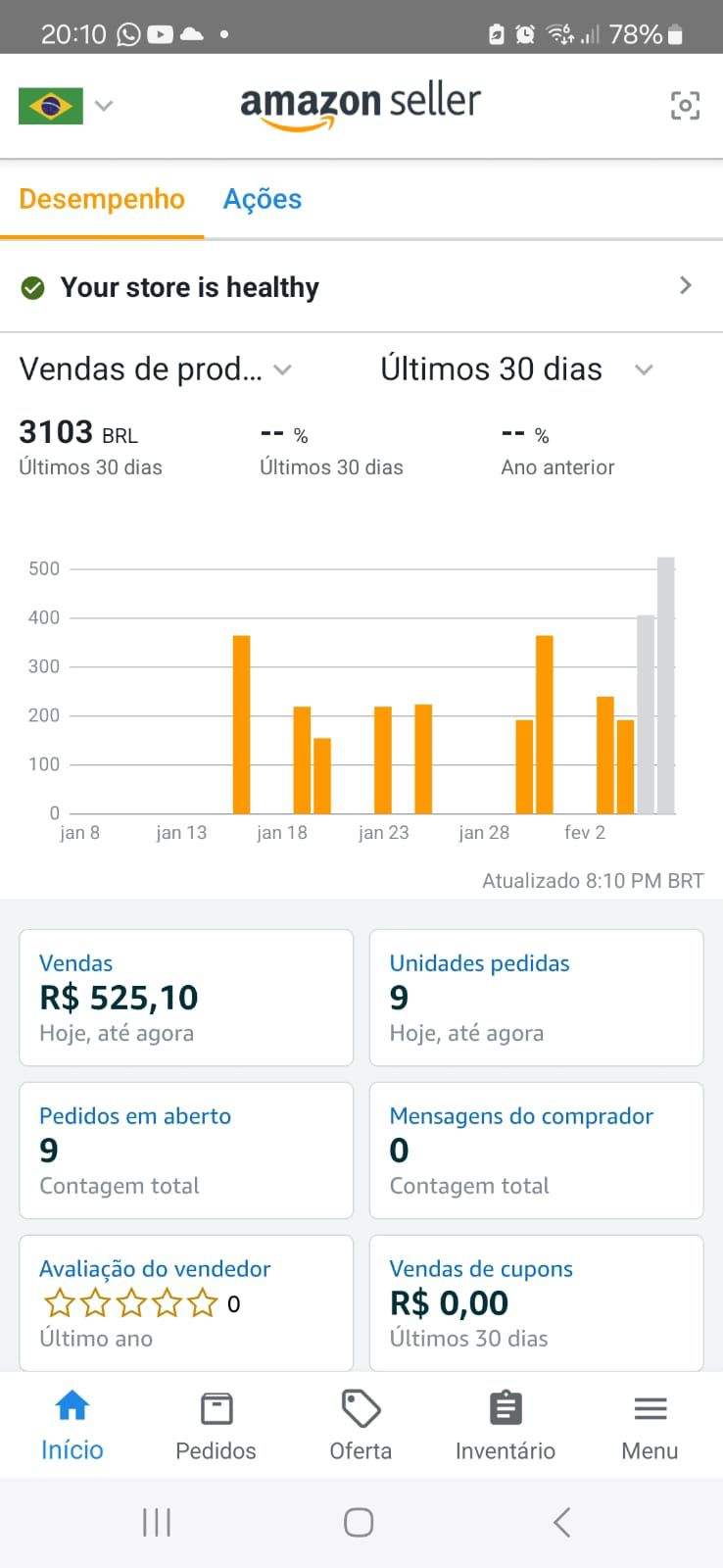The height and width of the screenshot is (1568, 723).
Task: Tap the system back button
Action: pyautogui.click(x=561, y=1522)
